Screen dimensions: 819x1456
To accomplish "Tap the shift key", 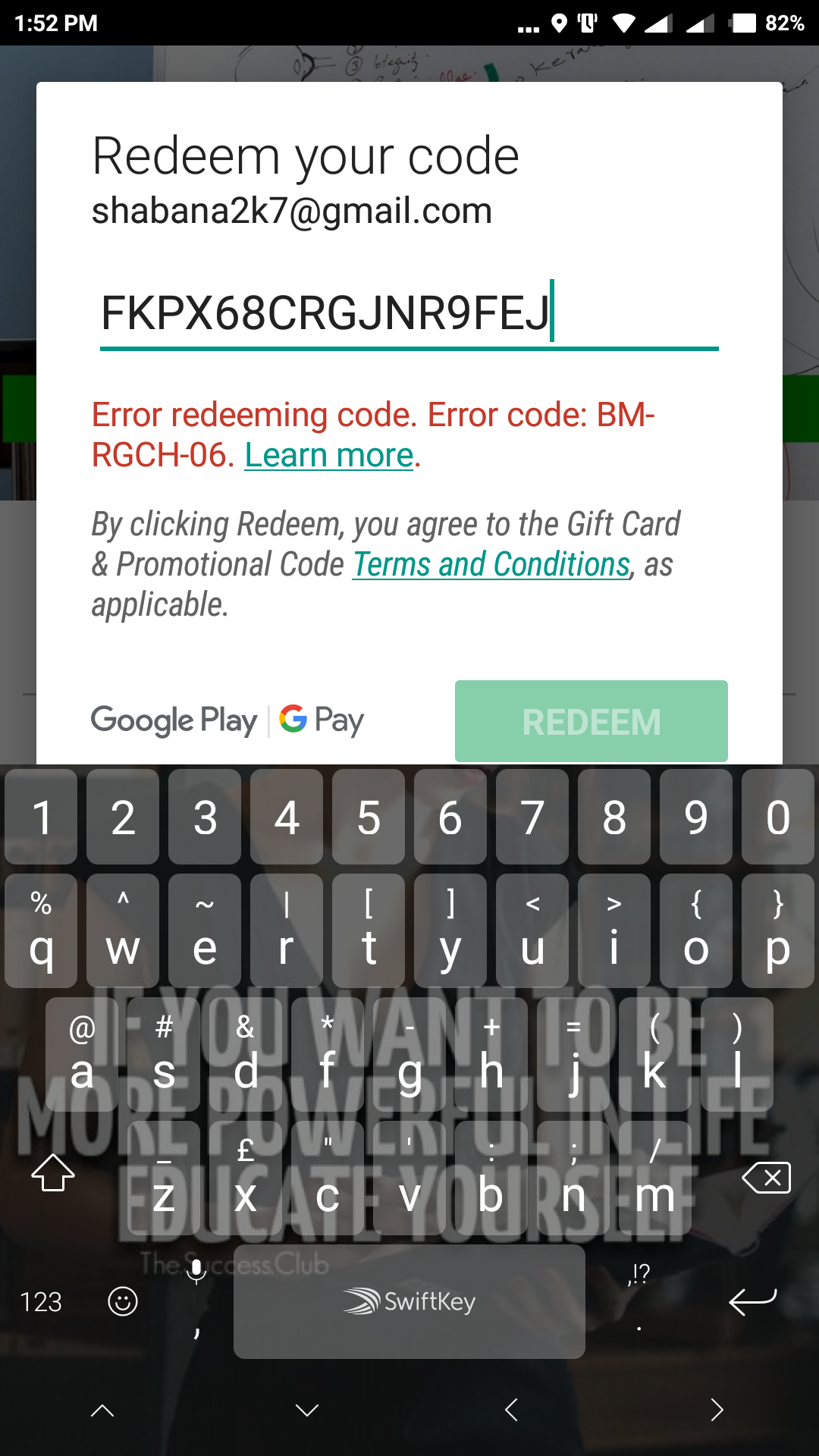I will pyautogui.click(x=53, y=1173).
